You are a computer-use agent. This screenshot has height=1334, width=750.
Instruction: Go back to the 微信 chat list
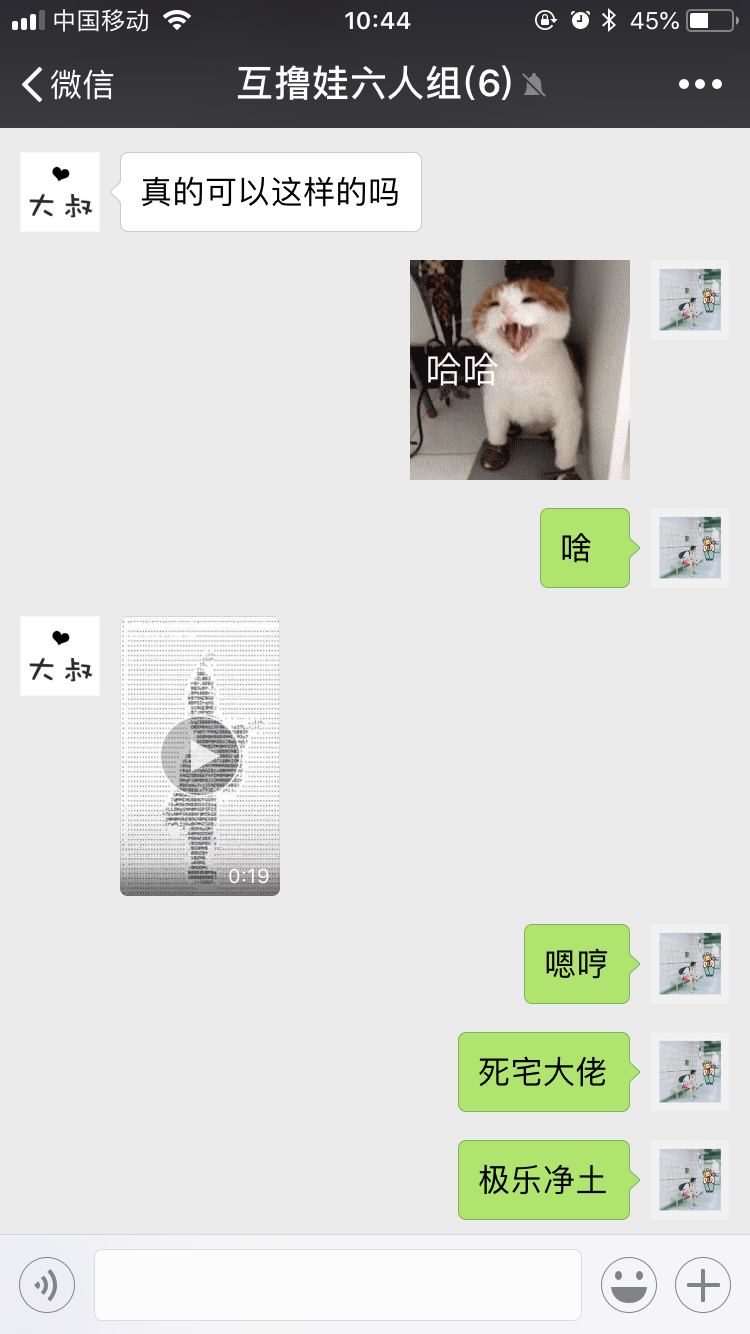(68, 84)
